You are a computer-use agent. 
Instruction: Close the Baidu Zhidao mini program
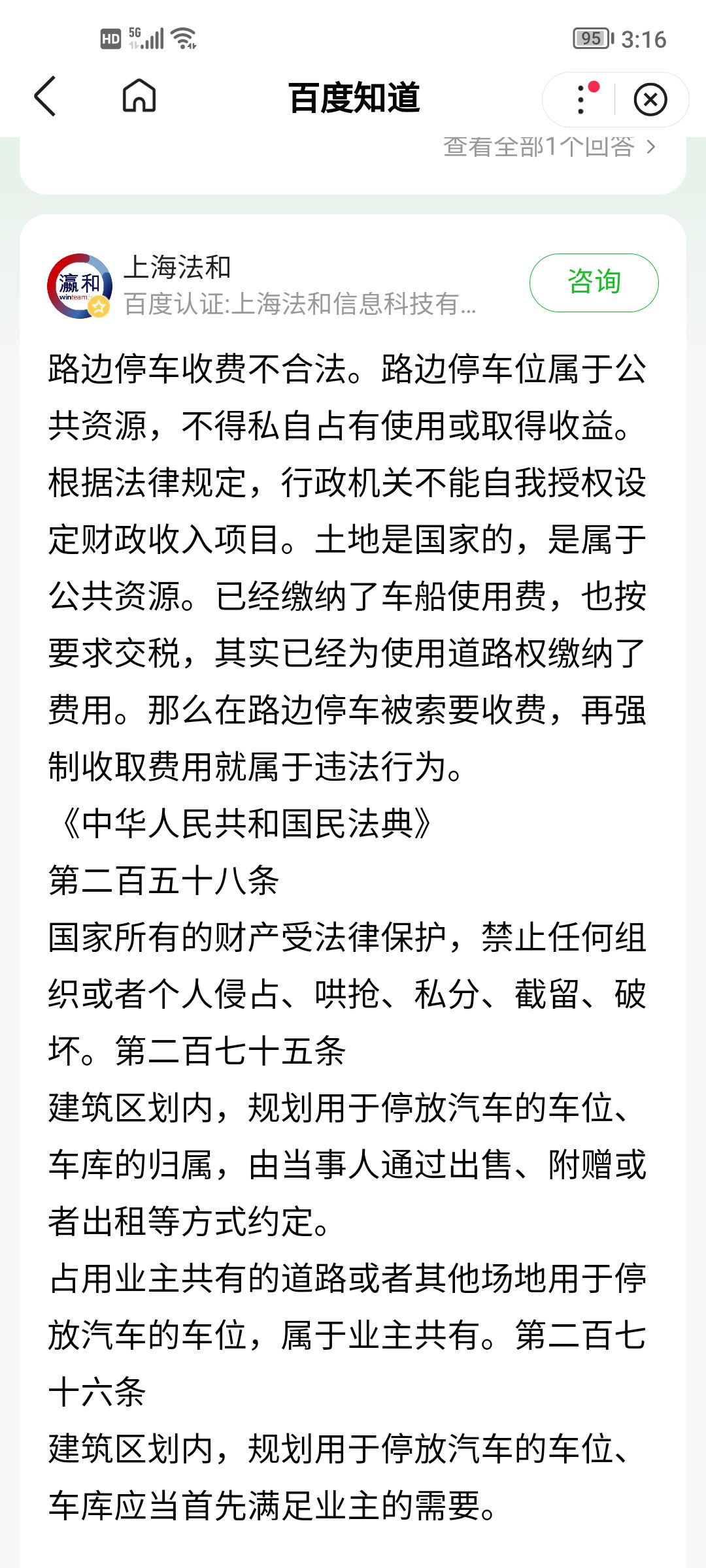click(650, 99)
